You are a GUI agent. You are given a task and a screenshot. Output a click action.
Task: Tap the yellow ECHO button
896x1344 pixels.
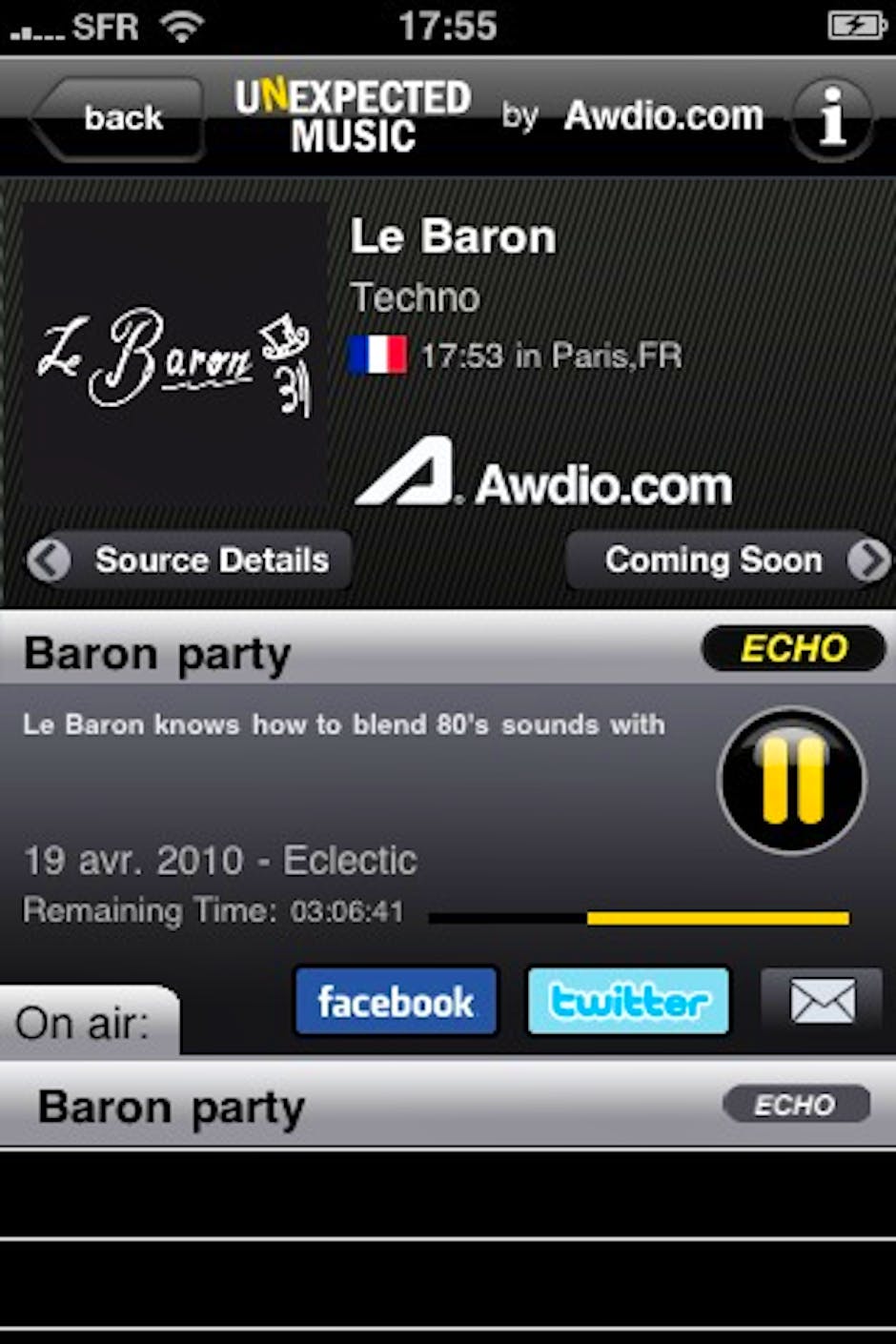[793, 649]
